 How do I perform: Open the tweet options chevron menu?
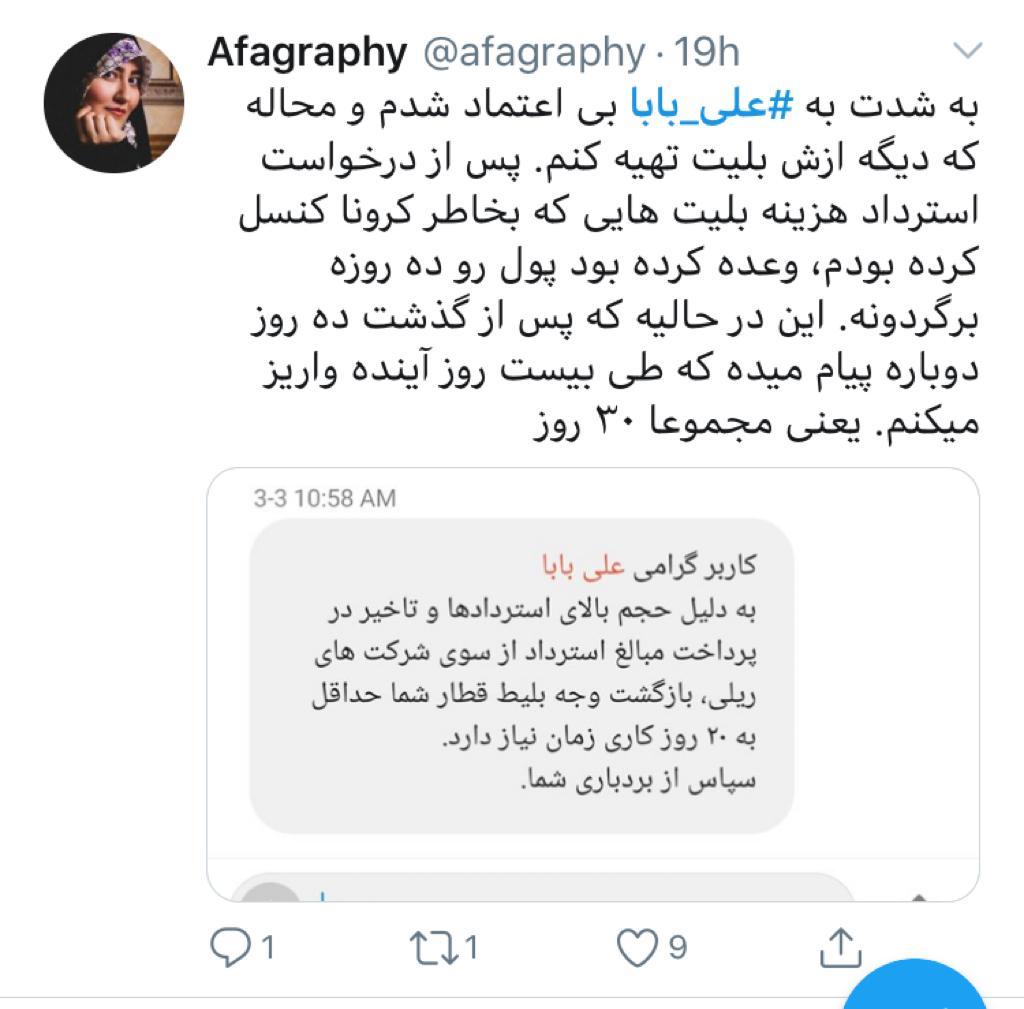click(969, 51)
